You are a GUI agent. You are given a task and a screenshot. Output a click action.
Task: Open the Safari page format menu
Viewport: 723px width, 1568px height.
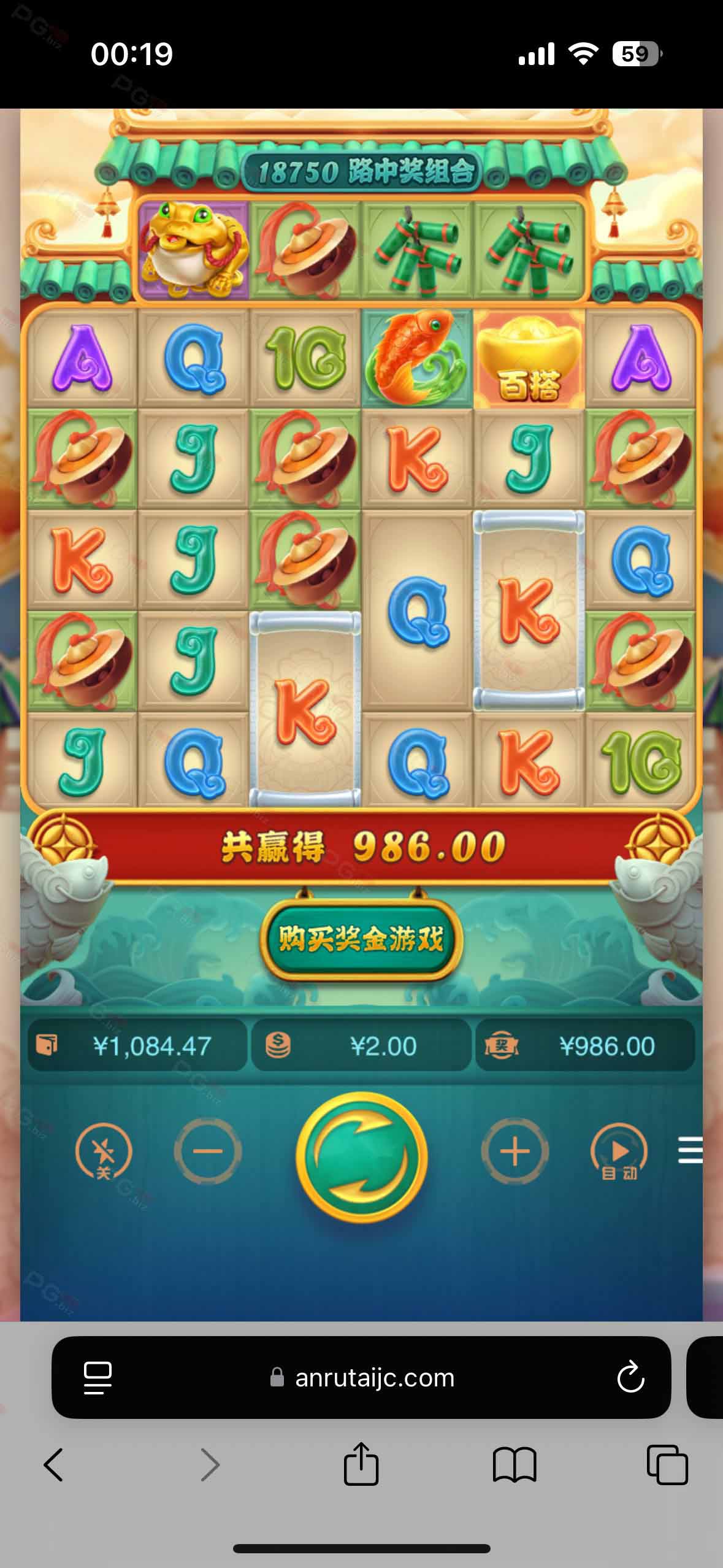[x=98, y=1378]
